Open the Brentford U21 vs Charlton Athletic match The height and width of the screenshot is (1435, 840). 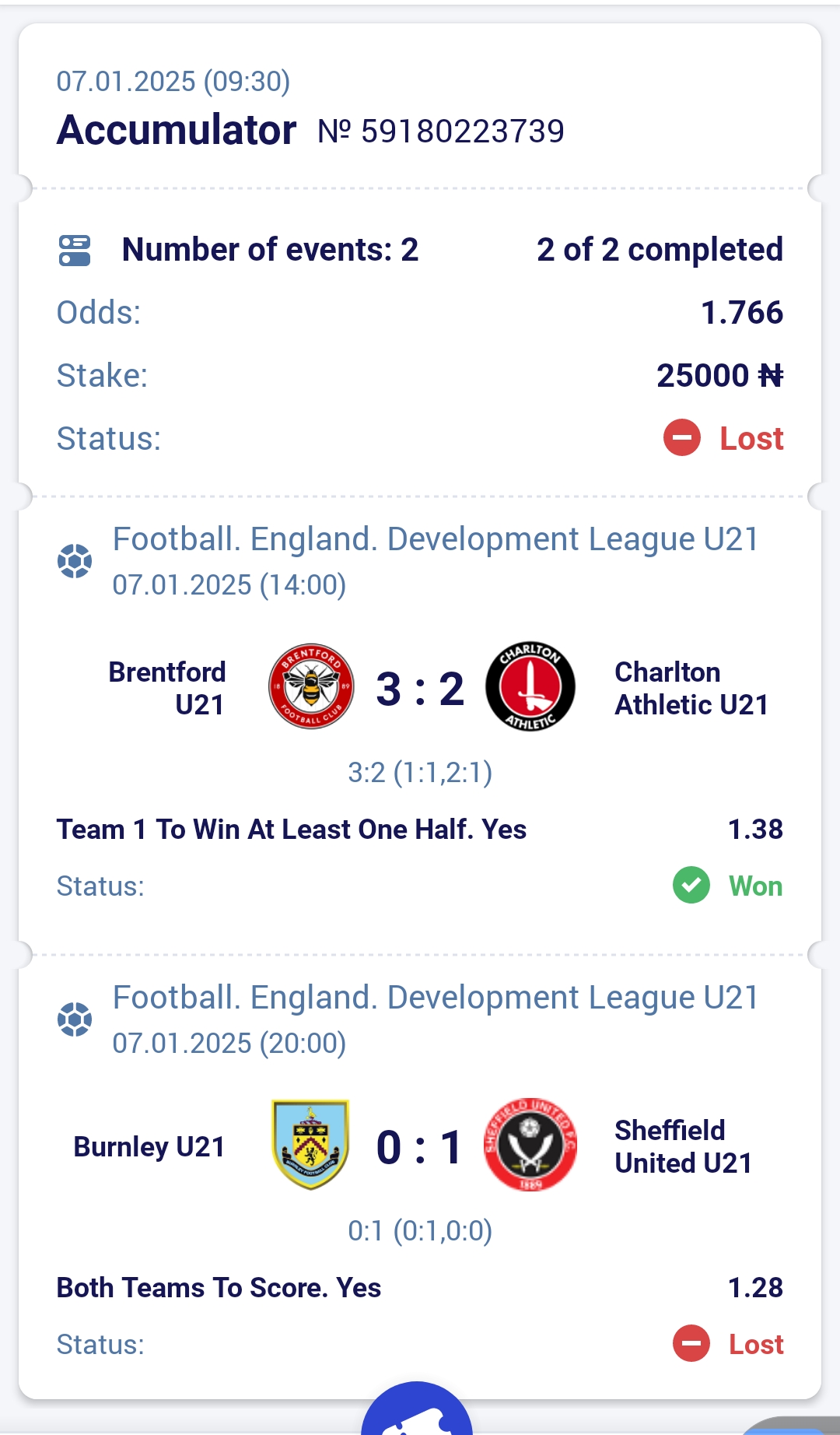click(x=420, y=688)
